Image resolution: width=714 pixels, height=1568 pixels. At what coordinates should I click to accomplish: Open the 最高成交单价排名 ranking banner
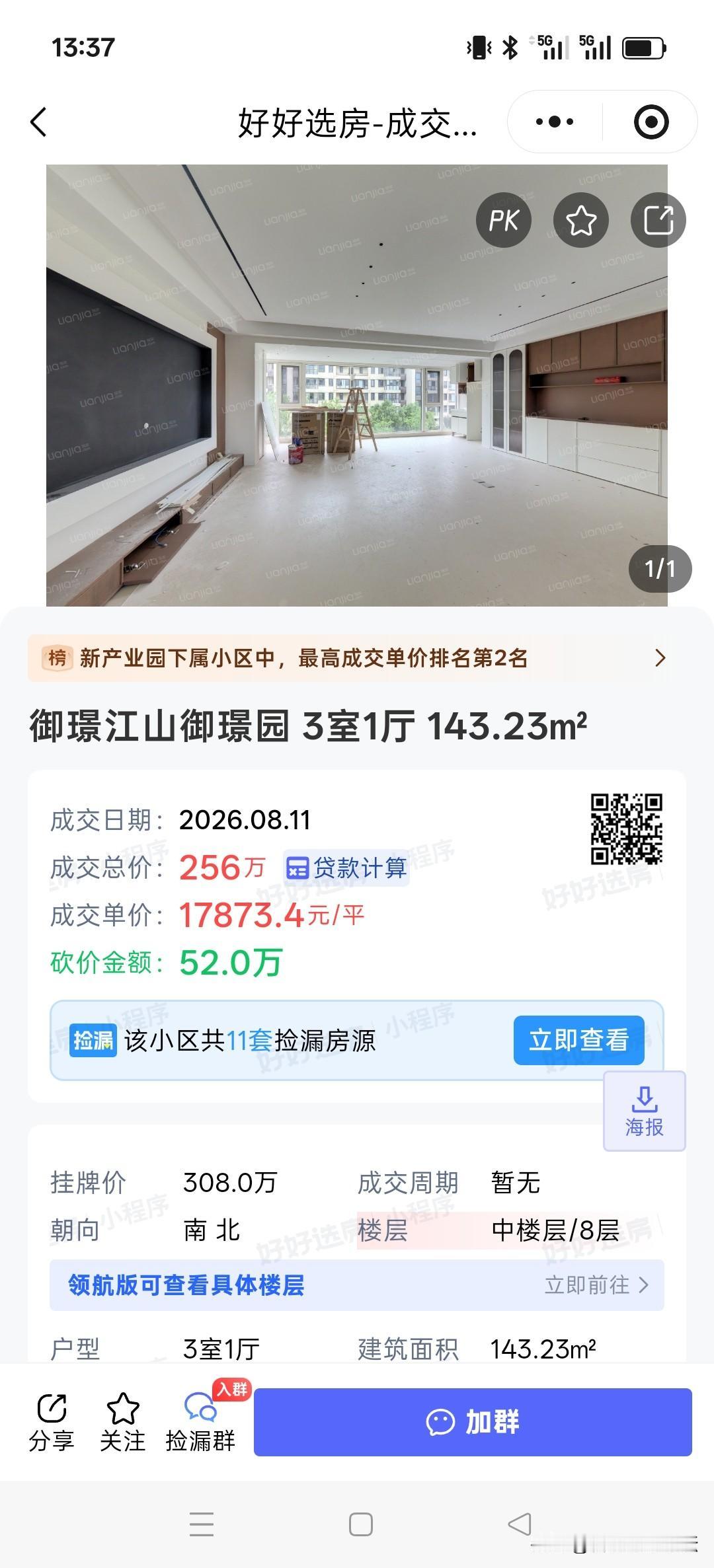[x=348, y=658]
